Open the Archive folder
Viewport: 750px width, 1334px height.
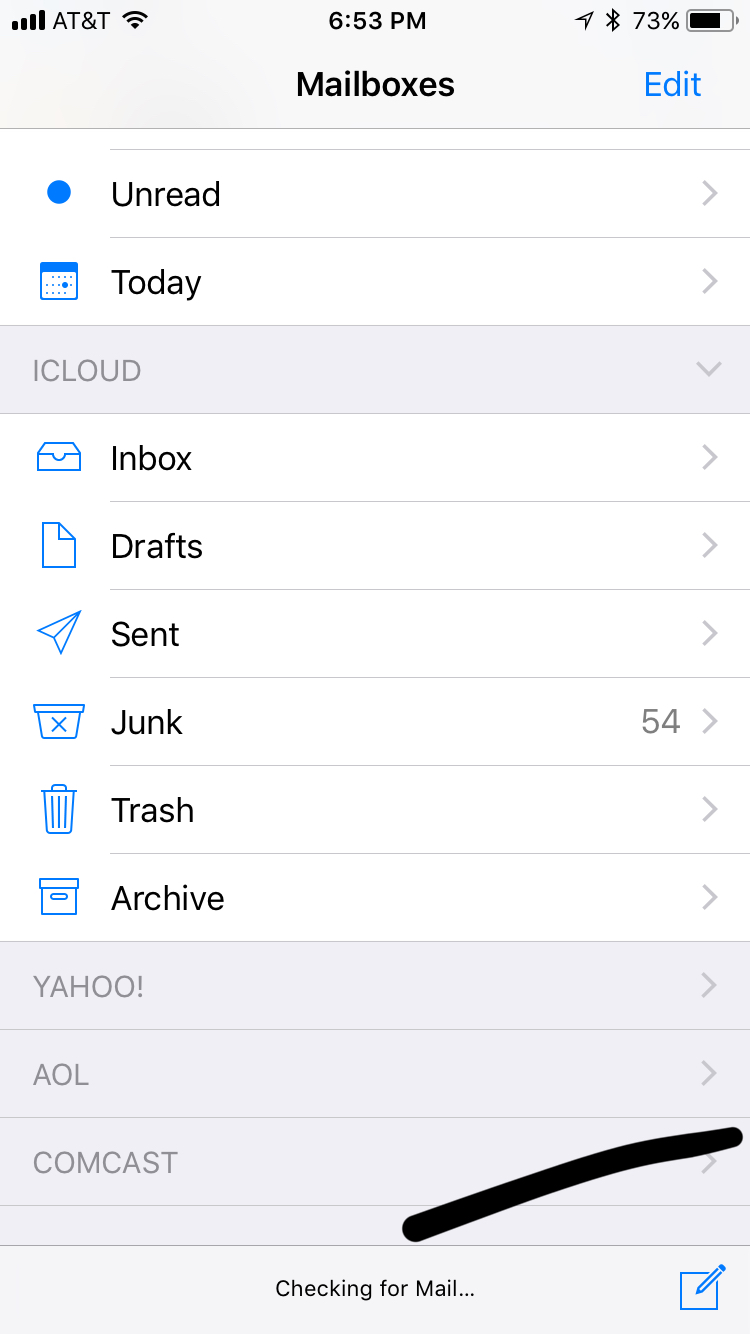tap(375, 898)
